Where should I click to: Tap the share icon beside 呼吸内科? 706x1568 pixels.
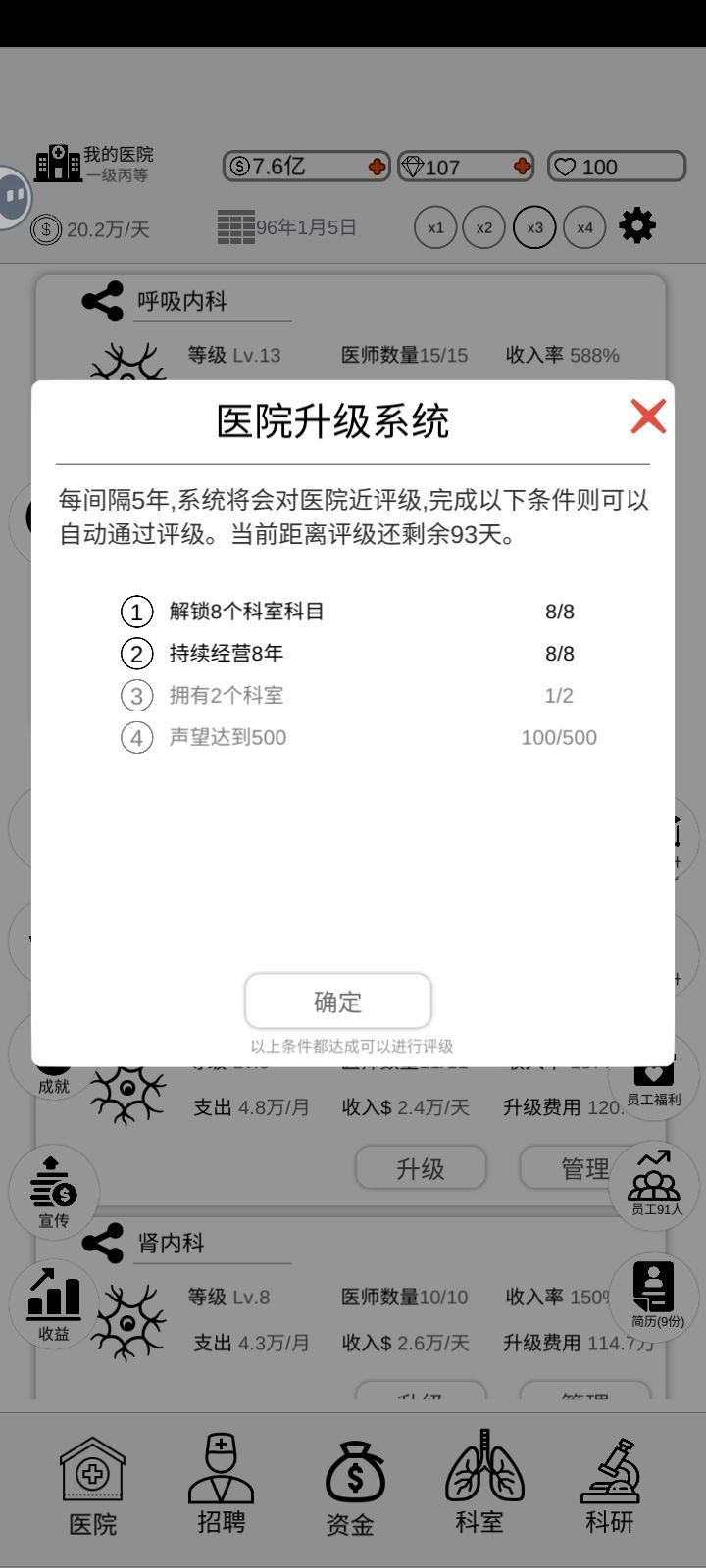tap(103, 301)
